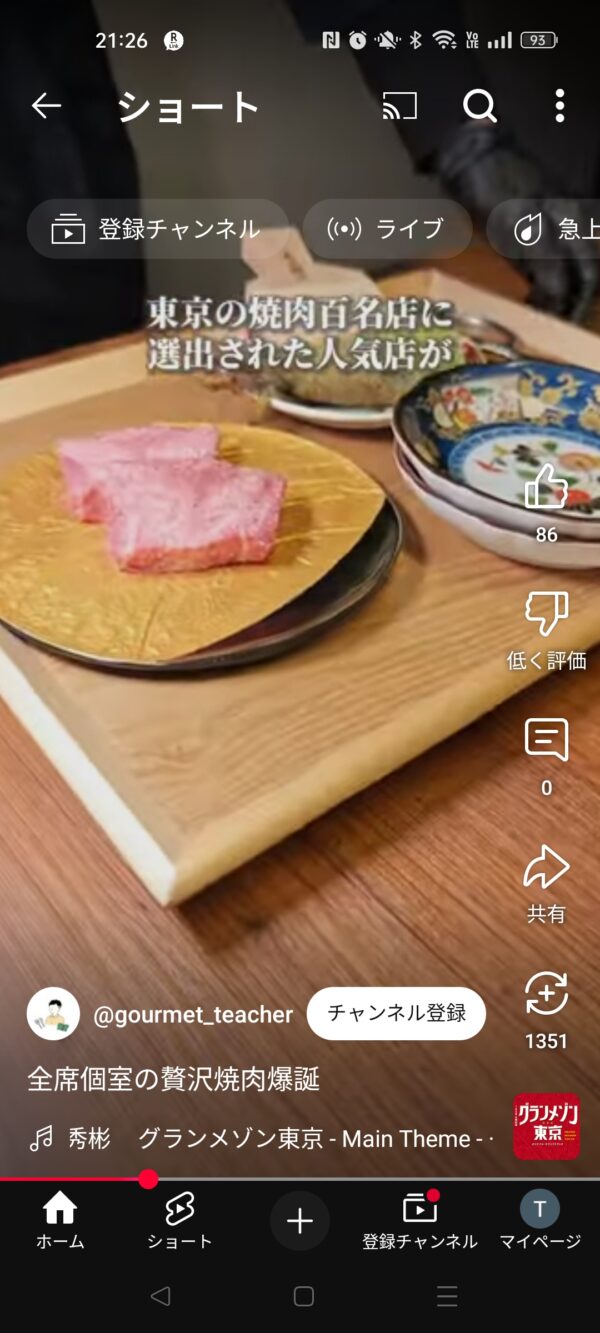The width and height of the screenshot is (600, 1333).
Task: Dislike the video with 低く評価
Action: 546,614
